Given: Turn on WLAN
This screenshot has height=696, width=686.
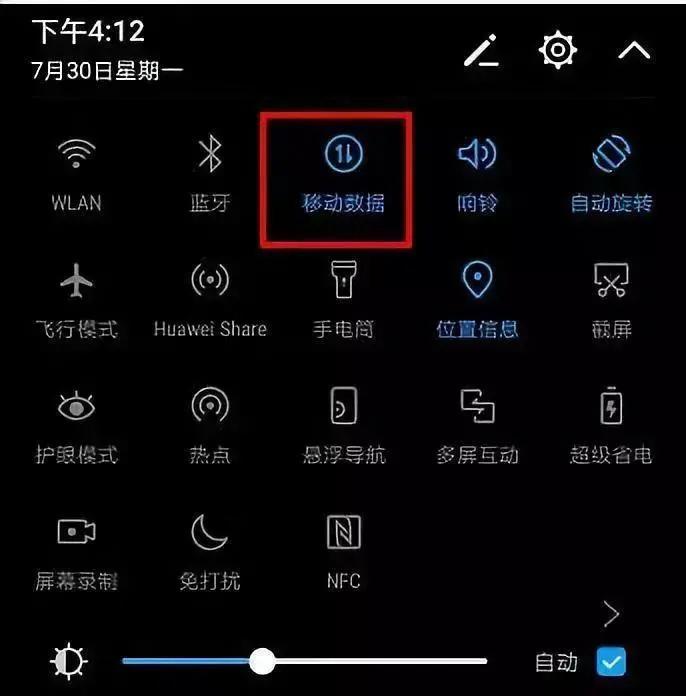Looking at the screenshot, I should (77, 156).
